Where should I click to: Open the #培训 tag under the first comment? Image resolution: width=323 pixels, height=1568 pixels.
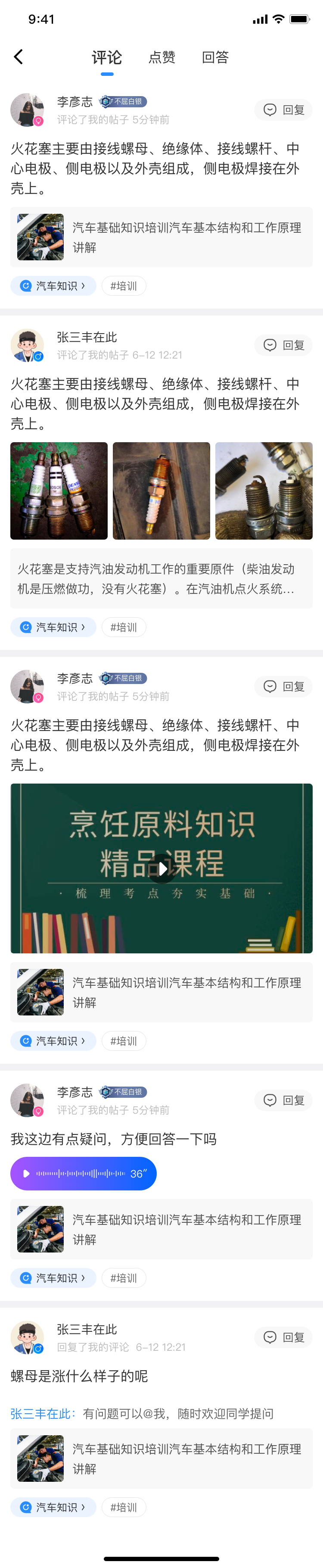124,286
